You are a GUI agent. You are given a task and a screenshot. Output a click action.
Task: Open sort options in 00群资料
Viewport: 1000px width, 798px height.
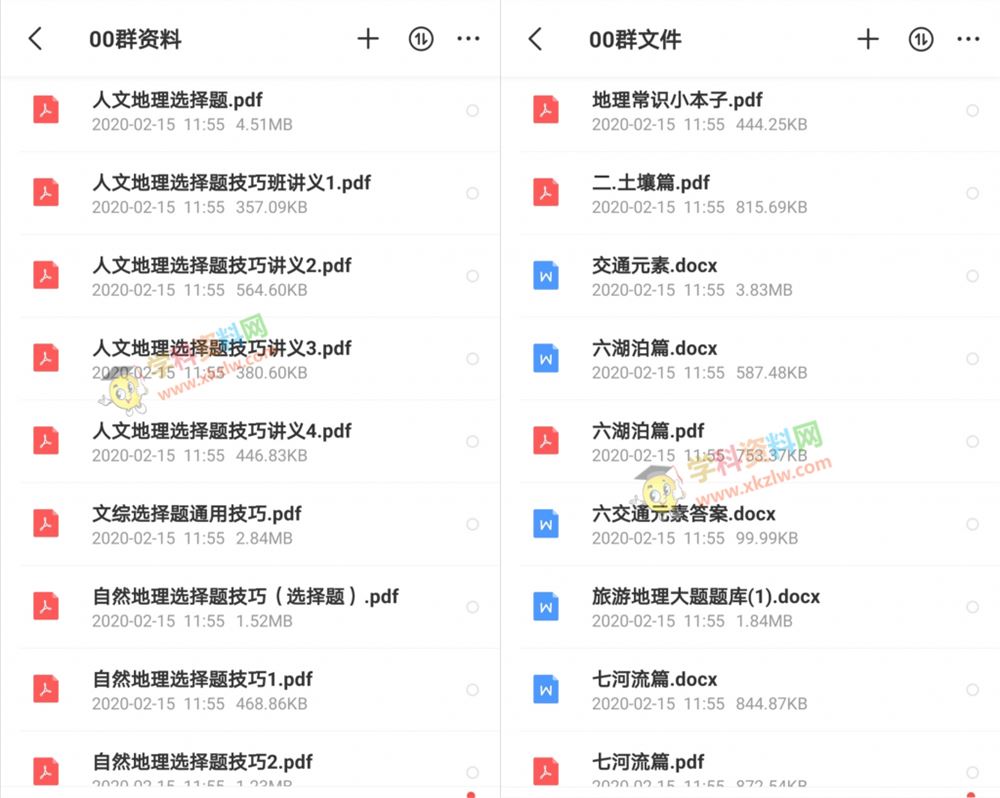pyautogui.click(x=420, y=39)
